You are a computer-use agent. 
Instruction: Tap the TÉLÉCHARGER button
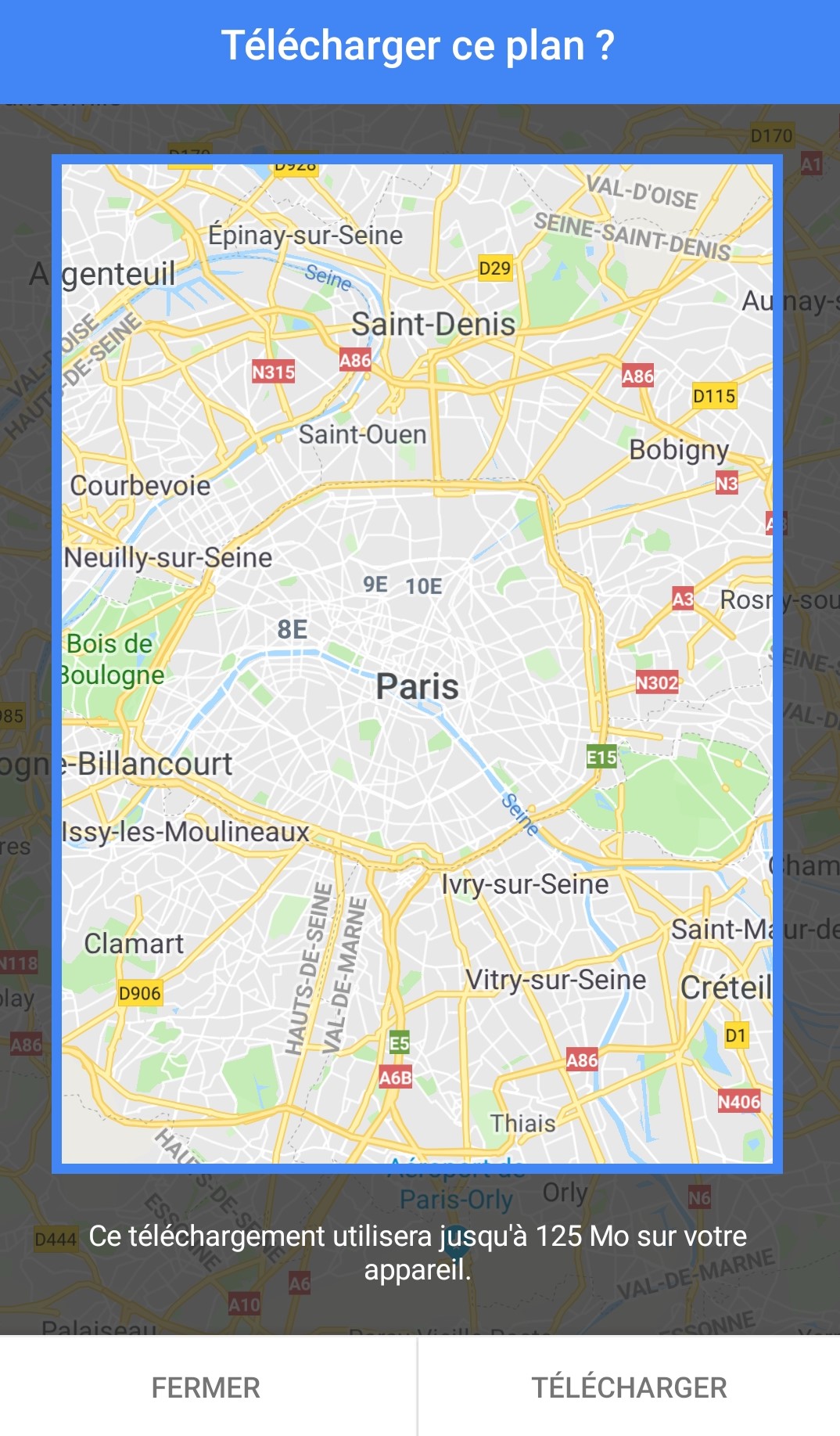pyautogui.click(x=629, y=1387)
